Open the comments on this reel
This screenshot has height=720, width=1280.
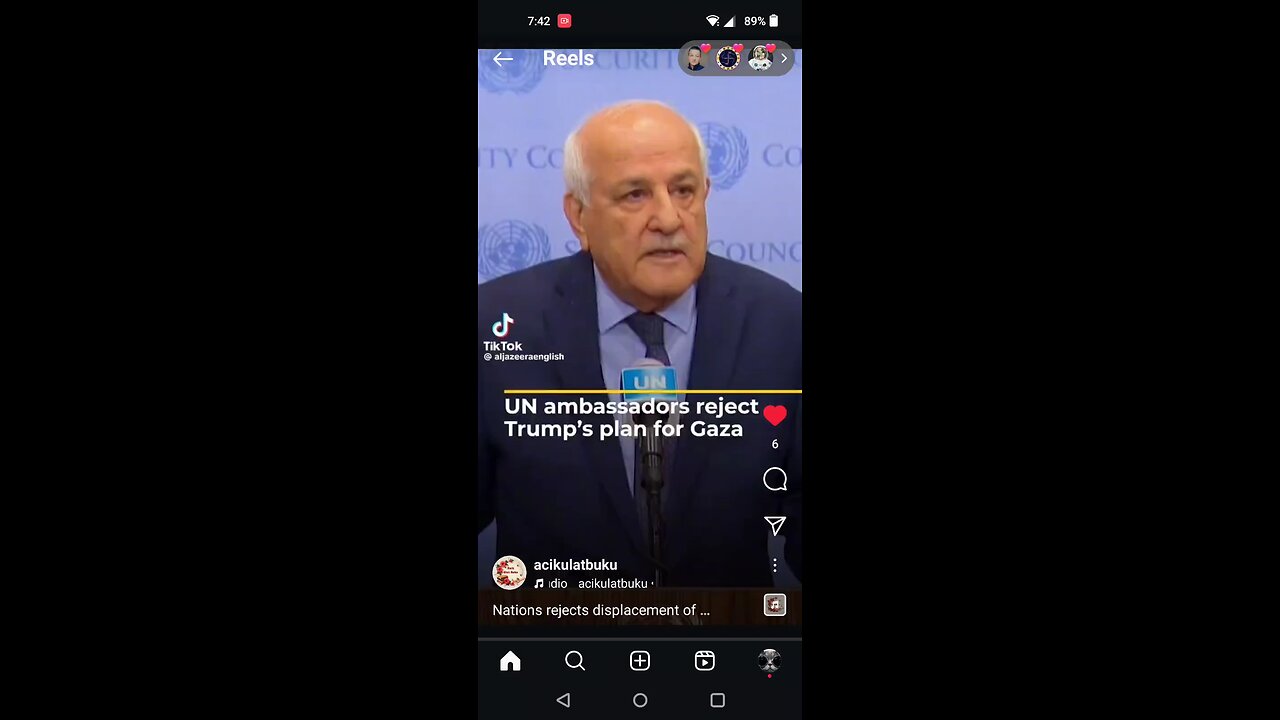pyautogui.click(x=775, y=480)
